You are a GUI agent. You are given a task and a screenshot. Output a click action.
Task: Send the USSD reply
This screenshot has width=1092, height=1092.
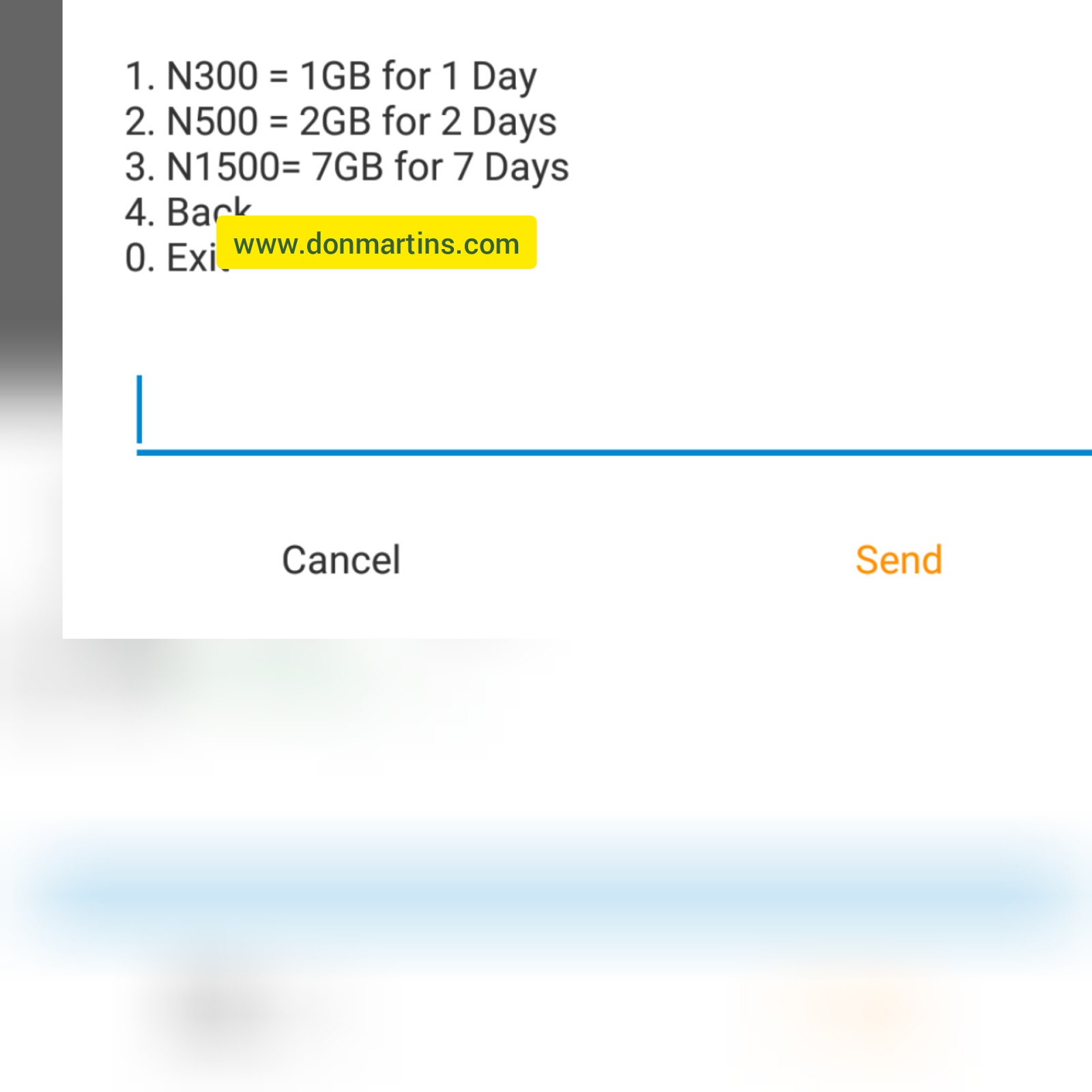(x=898, y=560)
